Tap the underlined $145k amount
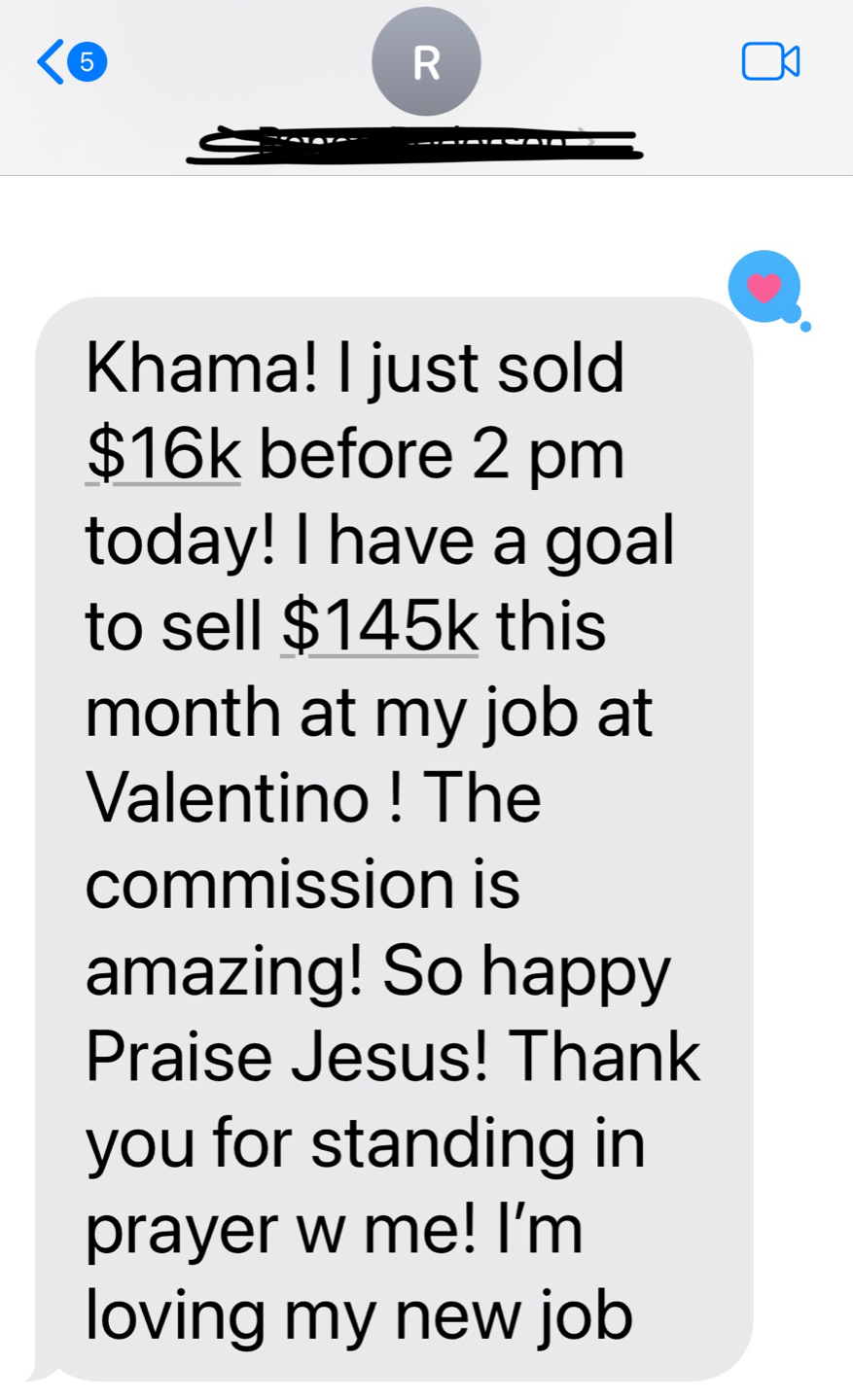 (x=379, y=627)
